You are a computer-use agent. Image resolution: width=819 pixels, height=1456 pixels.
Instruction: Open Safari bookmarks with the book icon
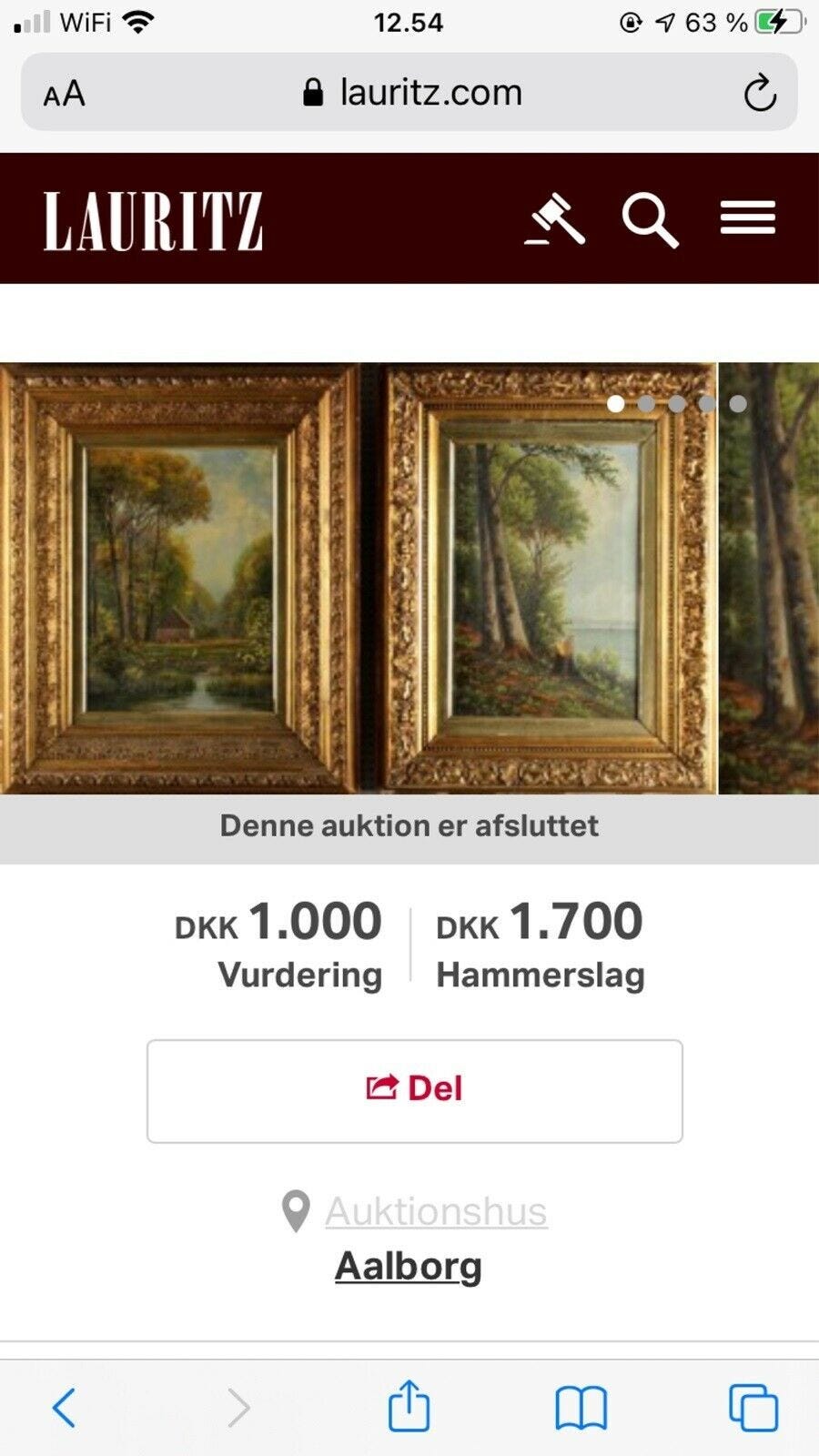581,1406
